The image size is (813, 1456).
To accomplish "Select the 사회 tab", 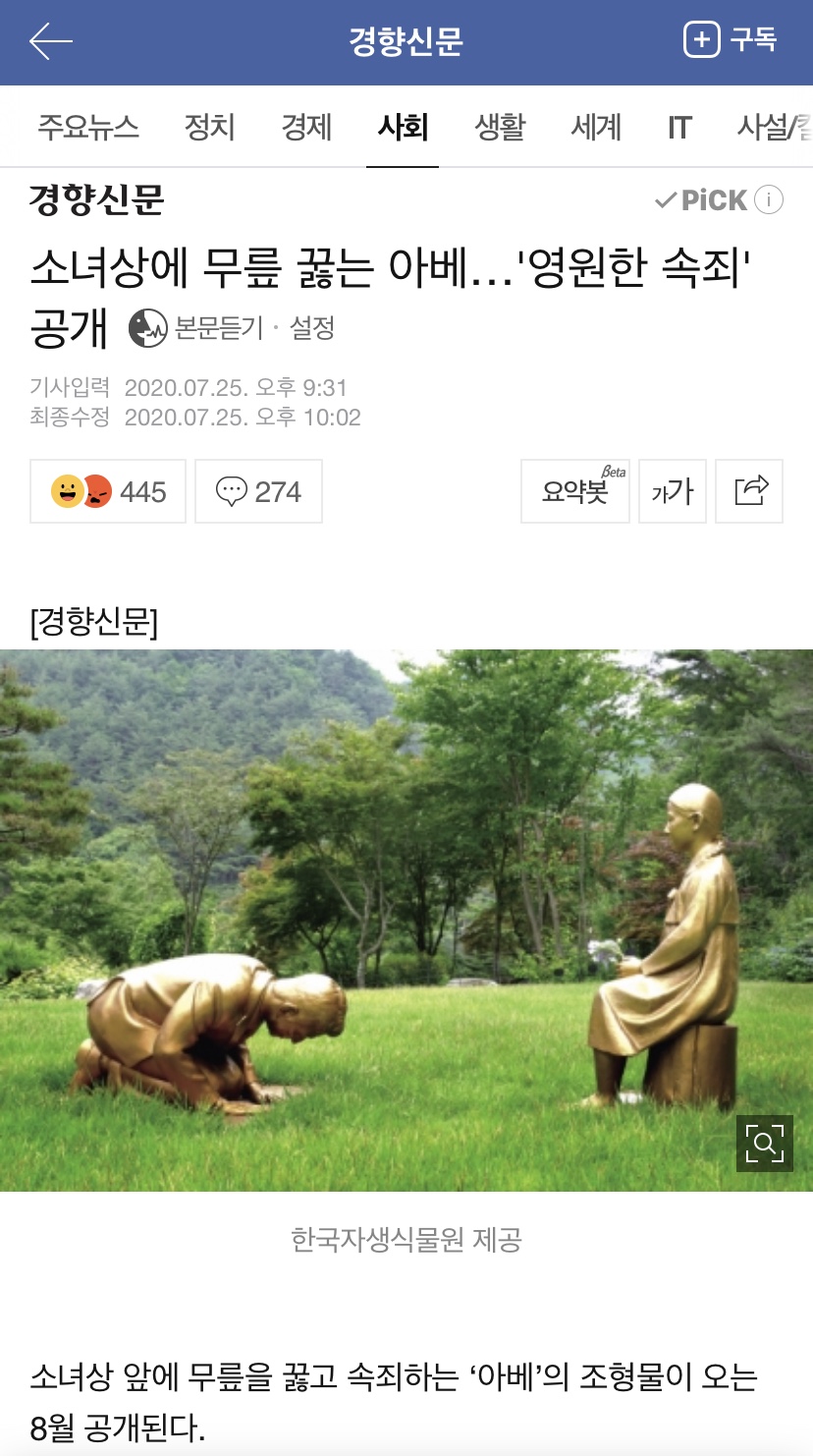I will [403, 127].
